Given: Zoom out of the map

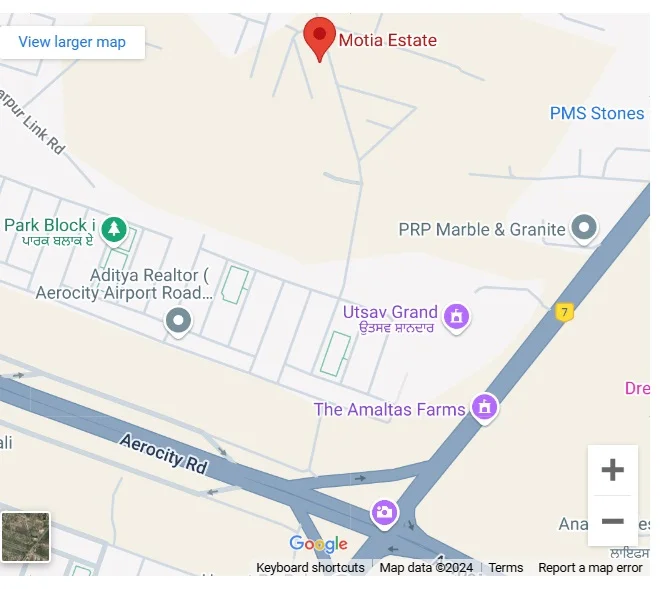Looking at the screenshot, I should (x=612, y=521).
